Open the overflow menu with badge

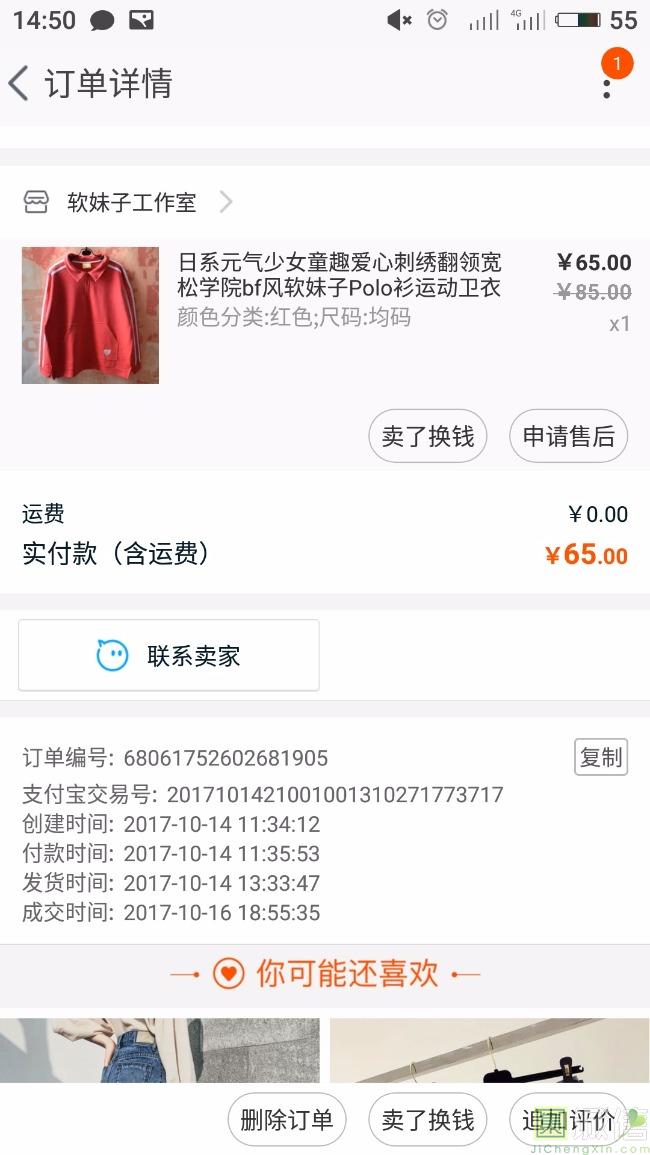point(607,82)
